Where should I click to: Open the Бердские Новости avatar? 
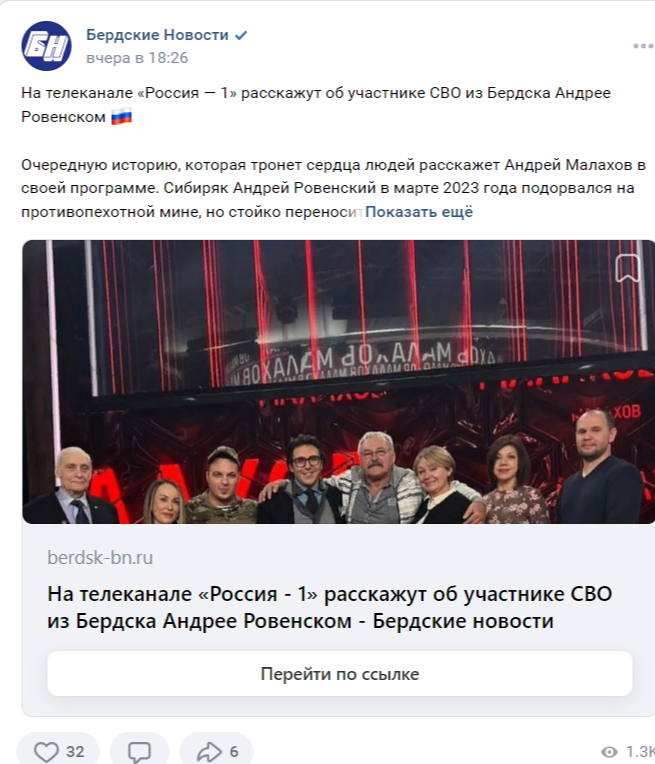[x=46, y=46]
